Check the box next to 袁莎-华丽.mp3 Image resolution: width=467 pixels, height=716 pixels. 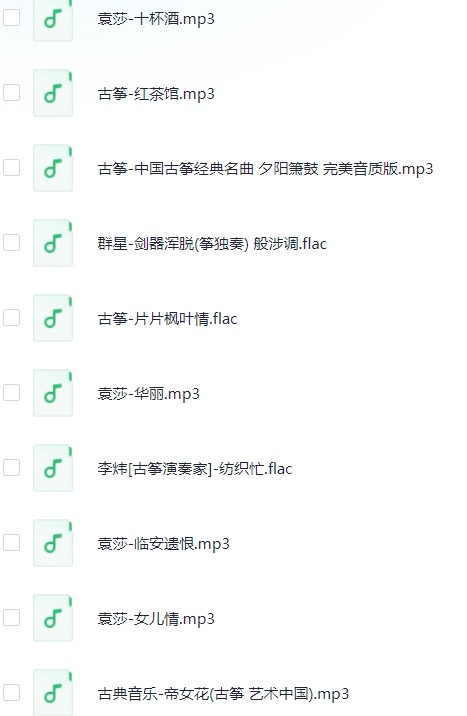pyautogui.click(x=11, y=392)
